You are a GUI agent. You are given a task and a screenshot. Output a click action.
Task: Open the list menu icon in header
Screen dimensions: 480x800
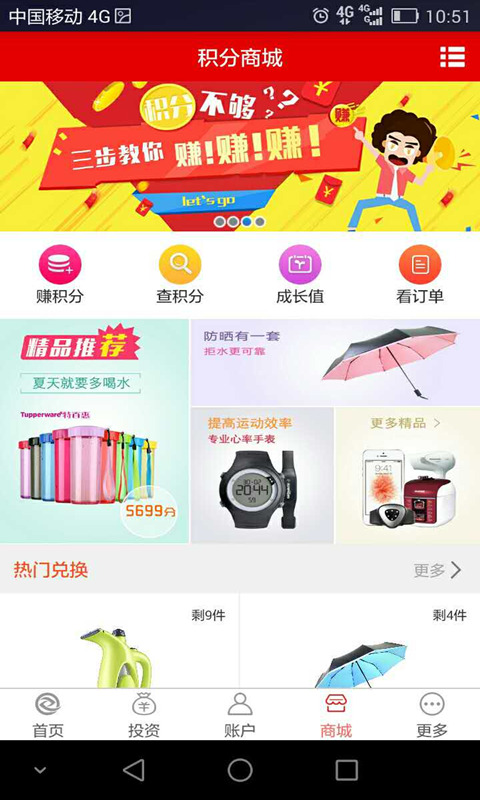point(452,57)
